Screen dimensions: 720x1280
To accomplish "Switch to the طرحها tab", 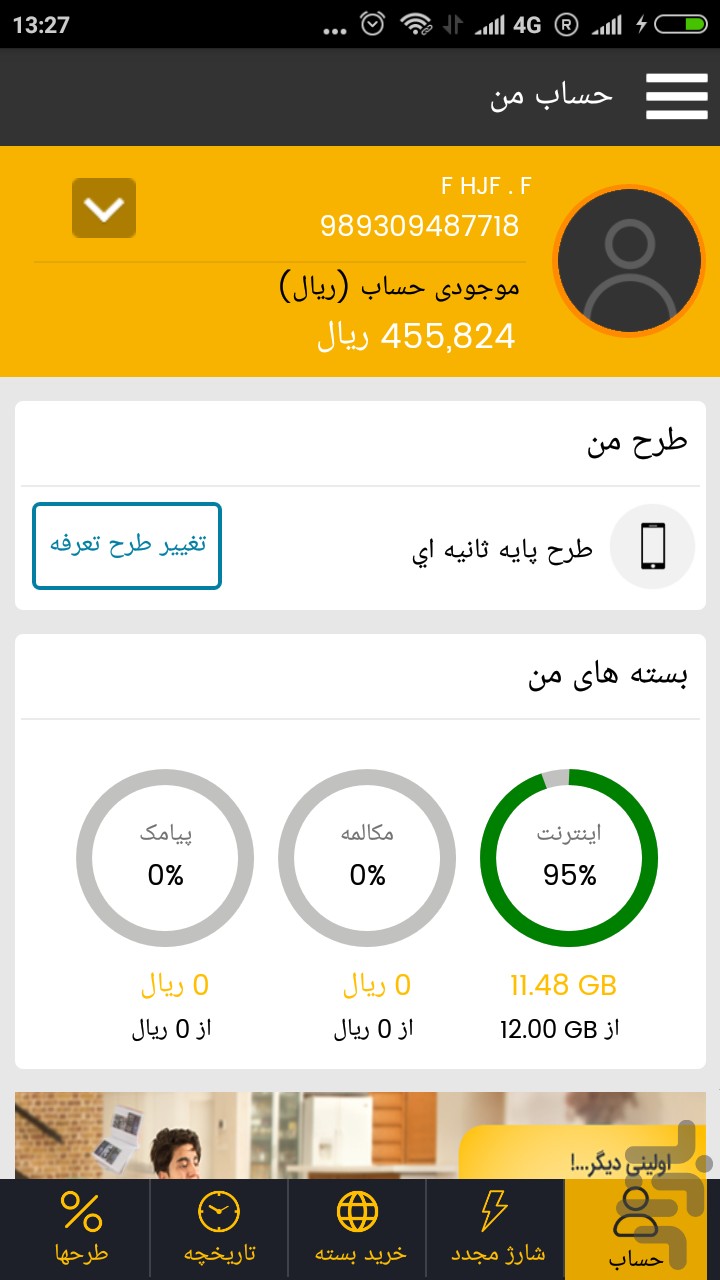I will [81, 1229].
